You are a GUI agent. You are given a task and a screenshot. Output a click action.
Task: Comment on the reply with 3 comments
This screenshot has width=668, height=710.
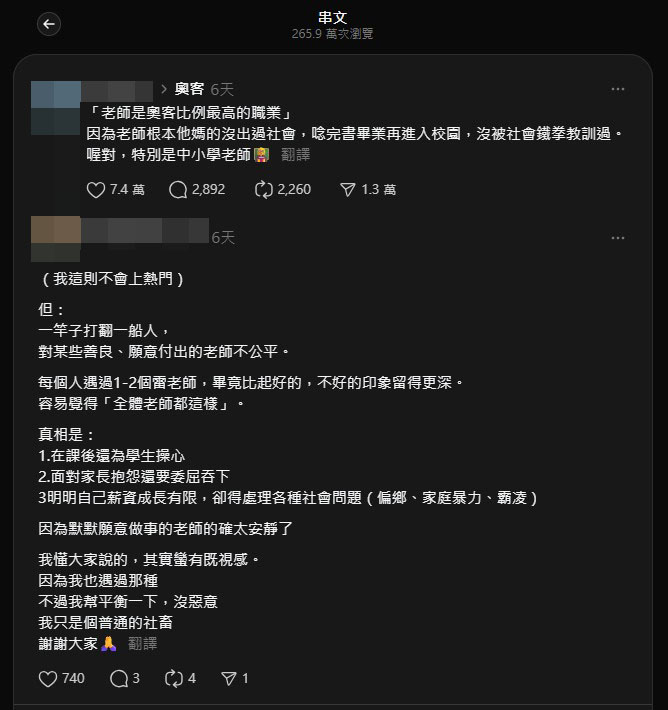(x=119, y=678)
